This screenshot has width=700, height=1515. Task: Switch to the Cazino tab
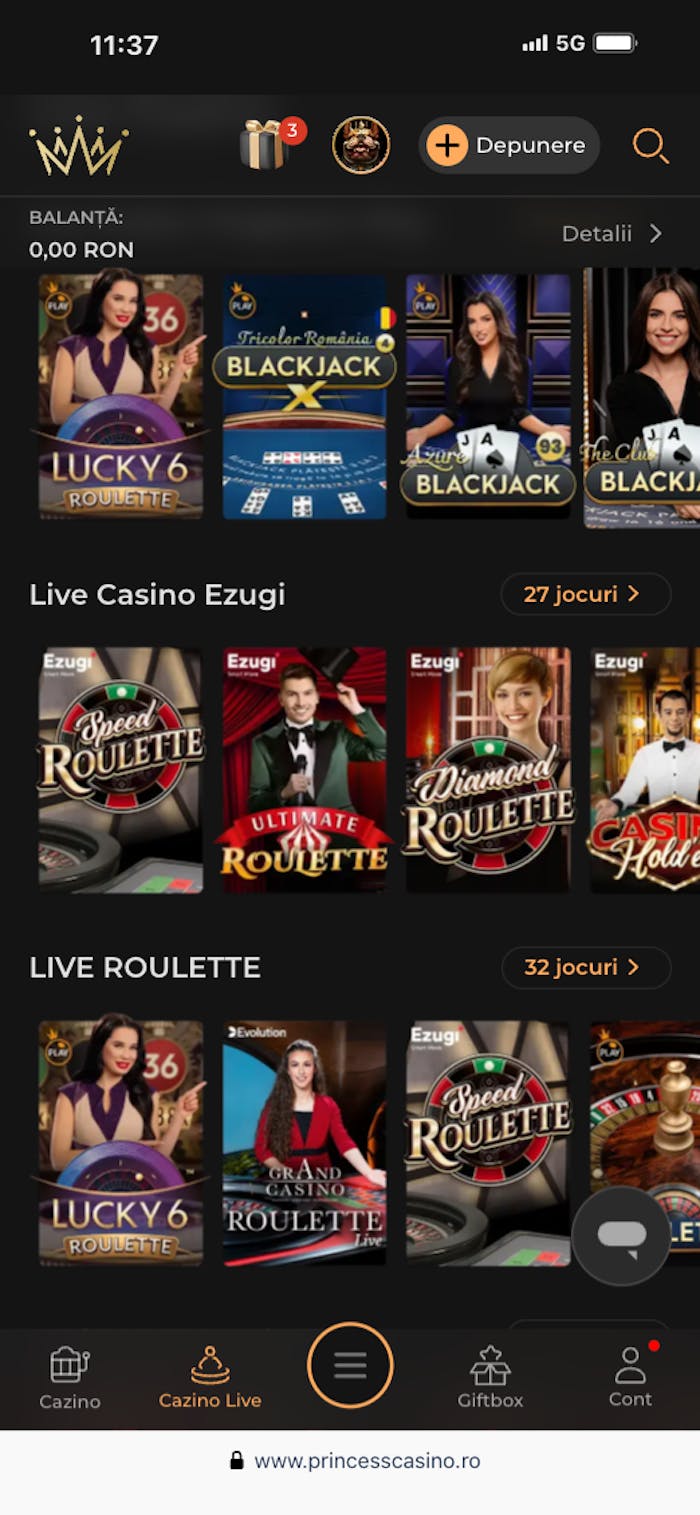70,1377
